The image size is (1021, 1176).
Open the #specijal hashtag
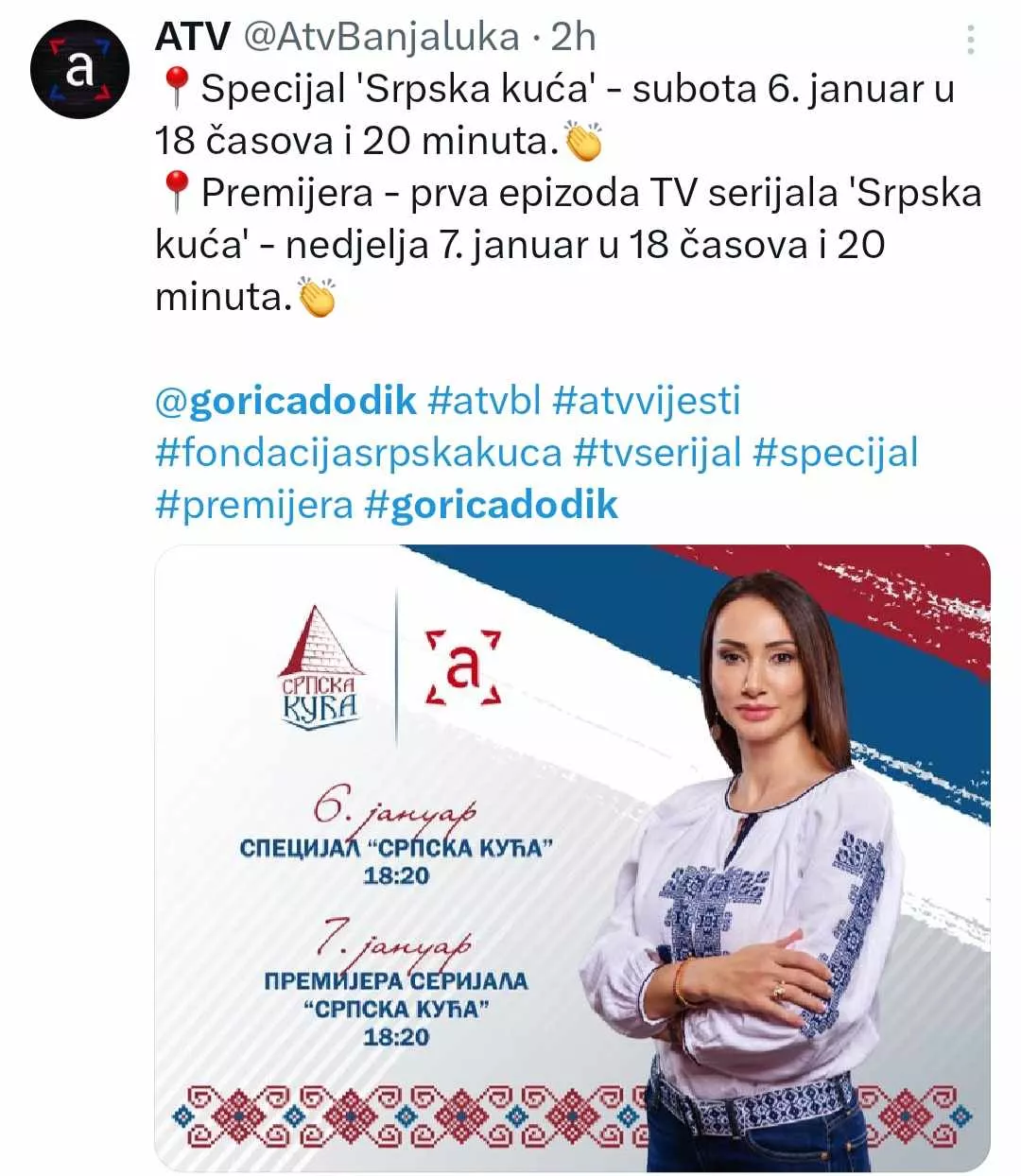point(835,453)
